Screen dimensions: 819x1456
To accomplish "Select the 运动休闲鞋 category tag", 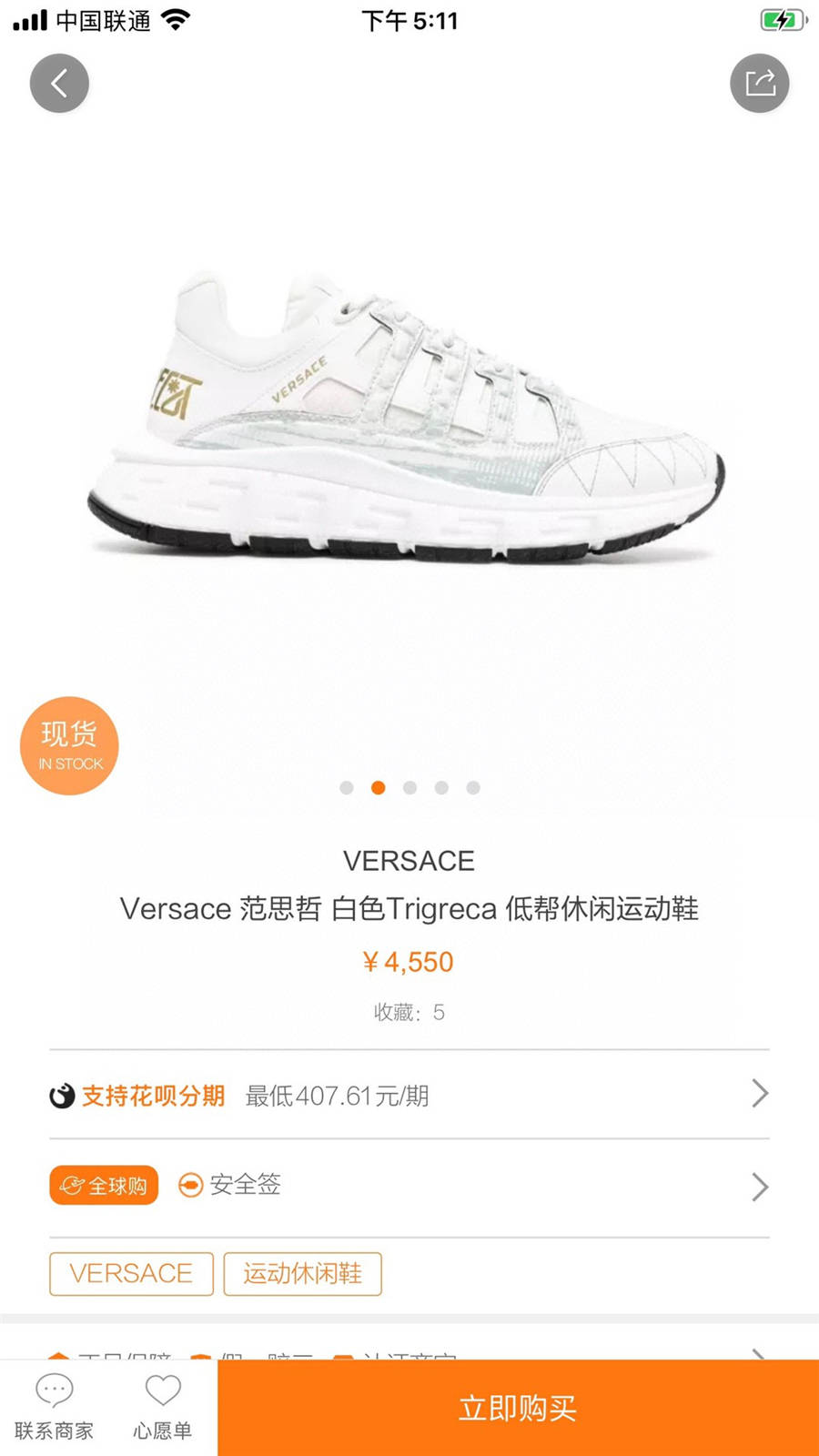I will (302, 1273).
